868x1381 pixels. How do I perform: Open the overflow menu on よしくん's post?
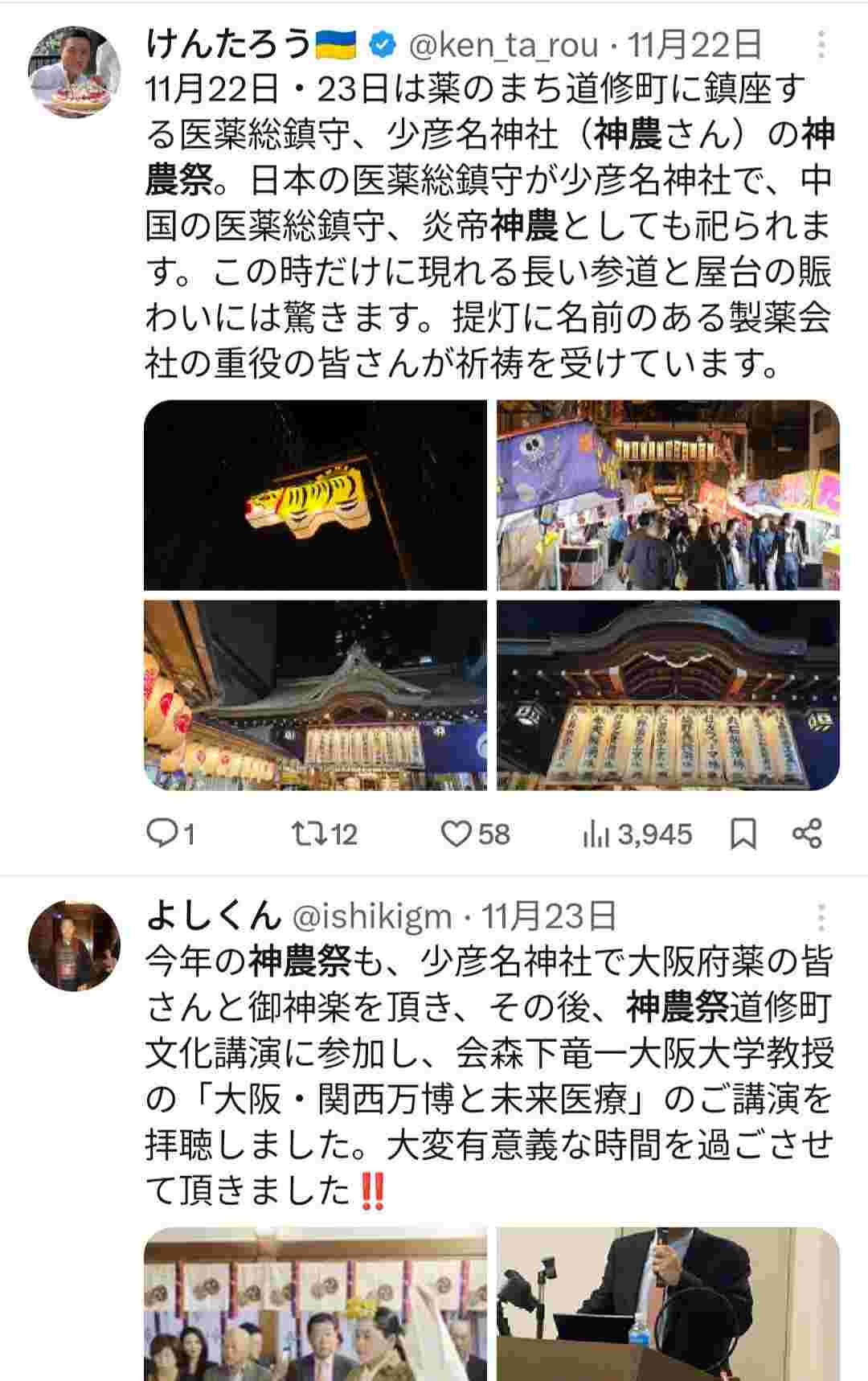click(821, 916)
